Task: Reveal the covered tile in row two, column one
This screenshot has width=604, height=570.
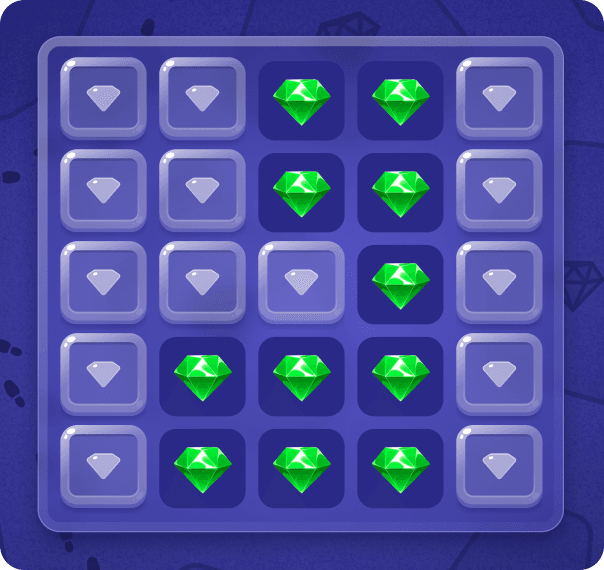Action: point(103,190)
